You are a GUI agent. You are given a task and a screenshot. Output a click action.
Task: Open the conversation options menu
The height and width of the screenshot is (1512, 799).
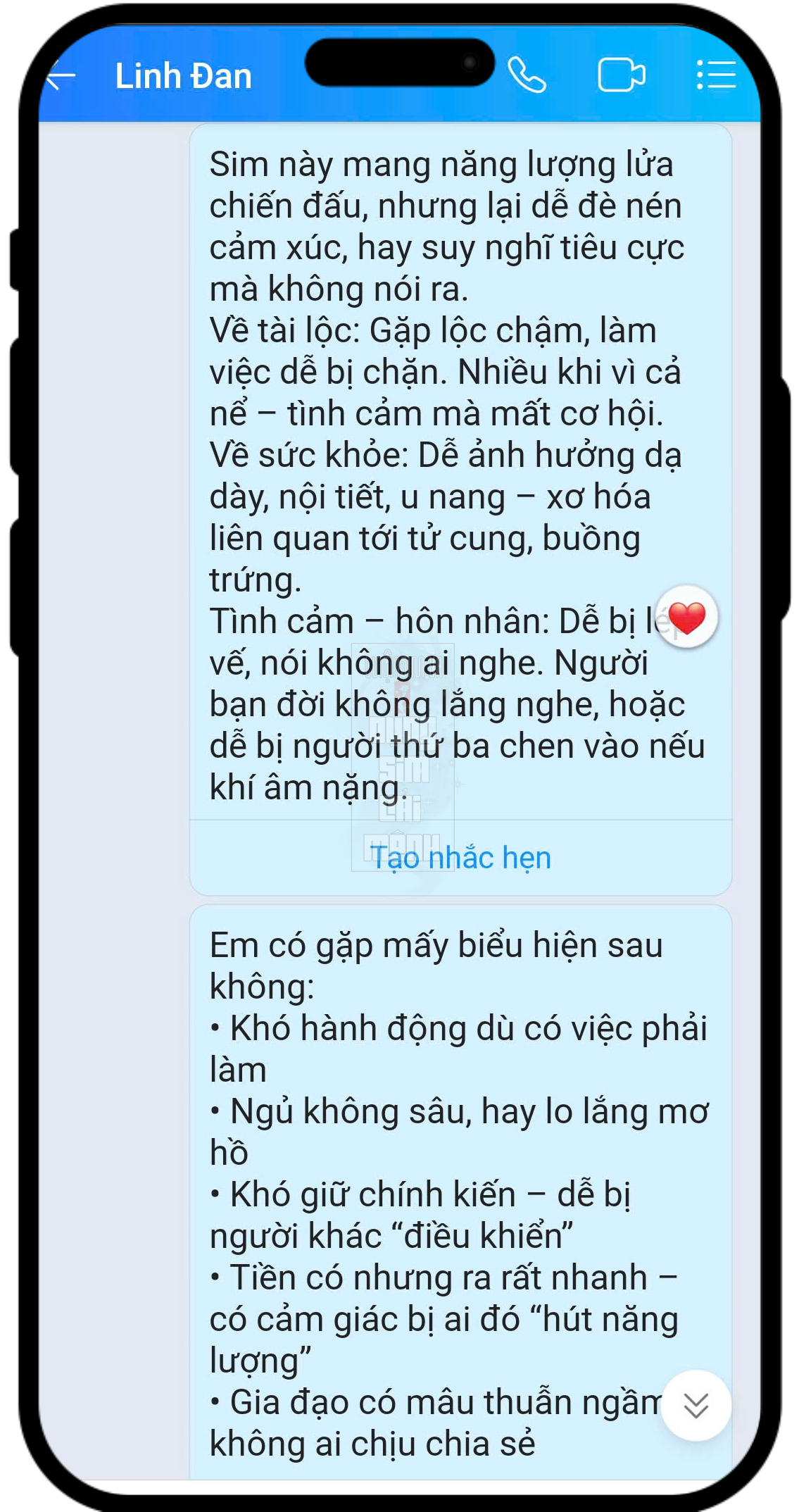point(716,75)
